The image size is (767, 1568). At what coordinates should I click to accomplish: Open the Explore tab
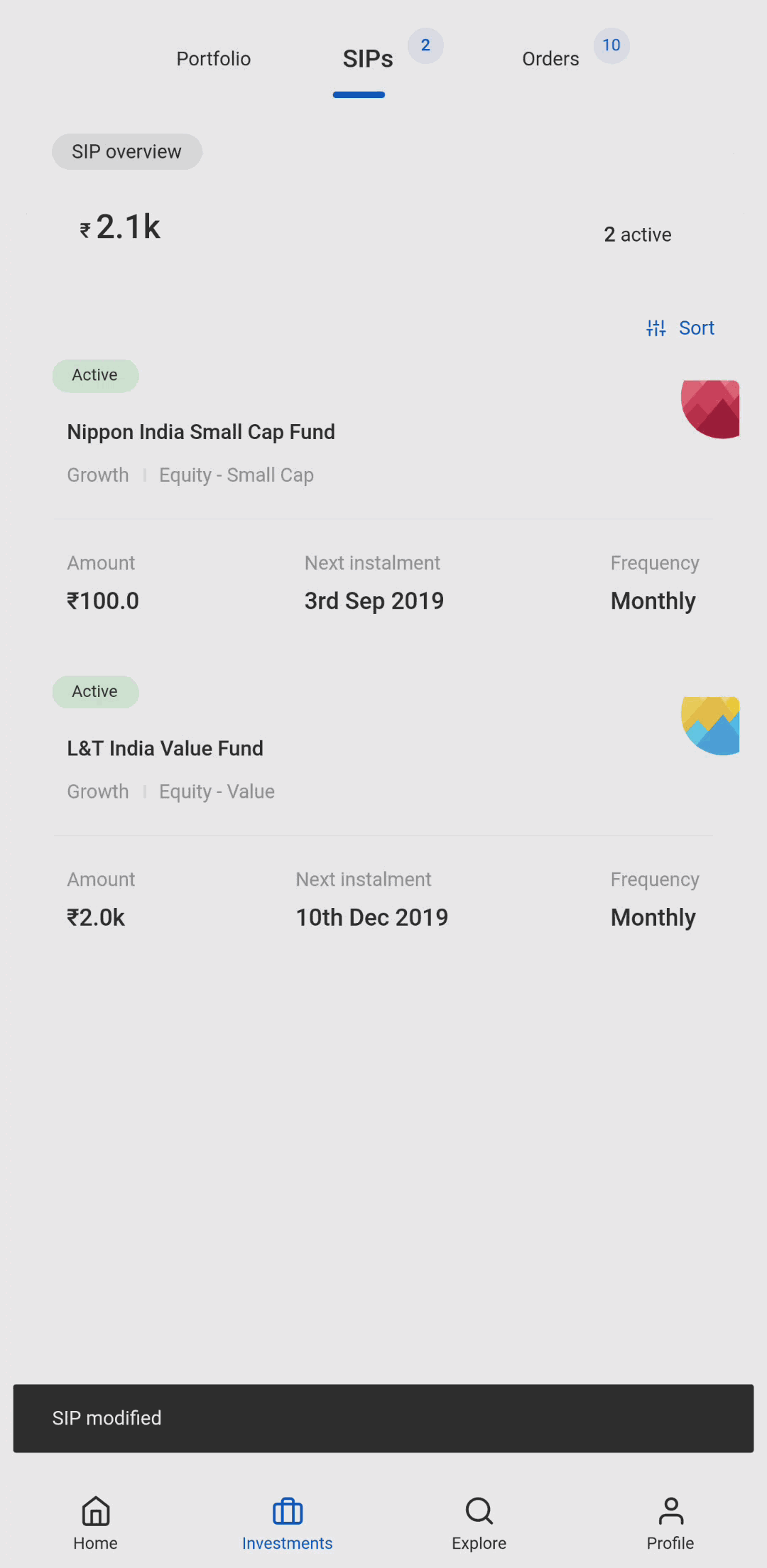point(479,1523)
